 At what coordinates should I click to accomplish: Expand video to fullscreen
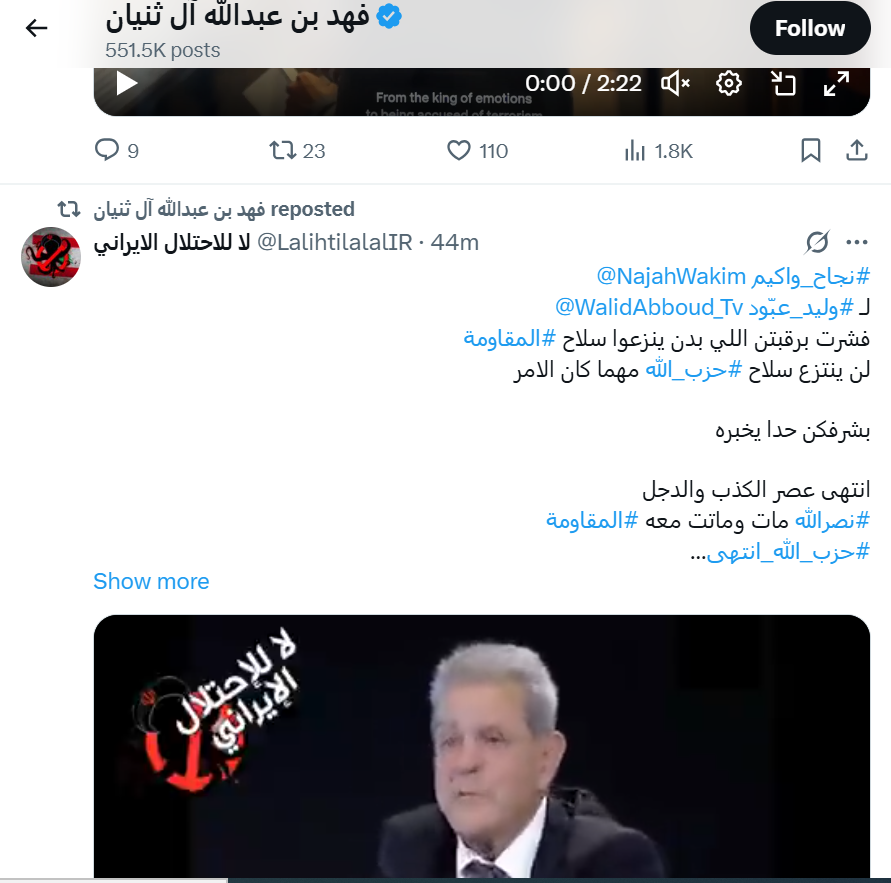836,84
